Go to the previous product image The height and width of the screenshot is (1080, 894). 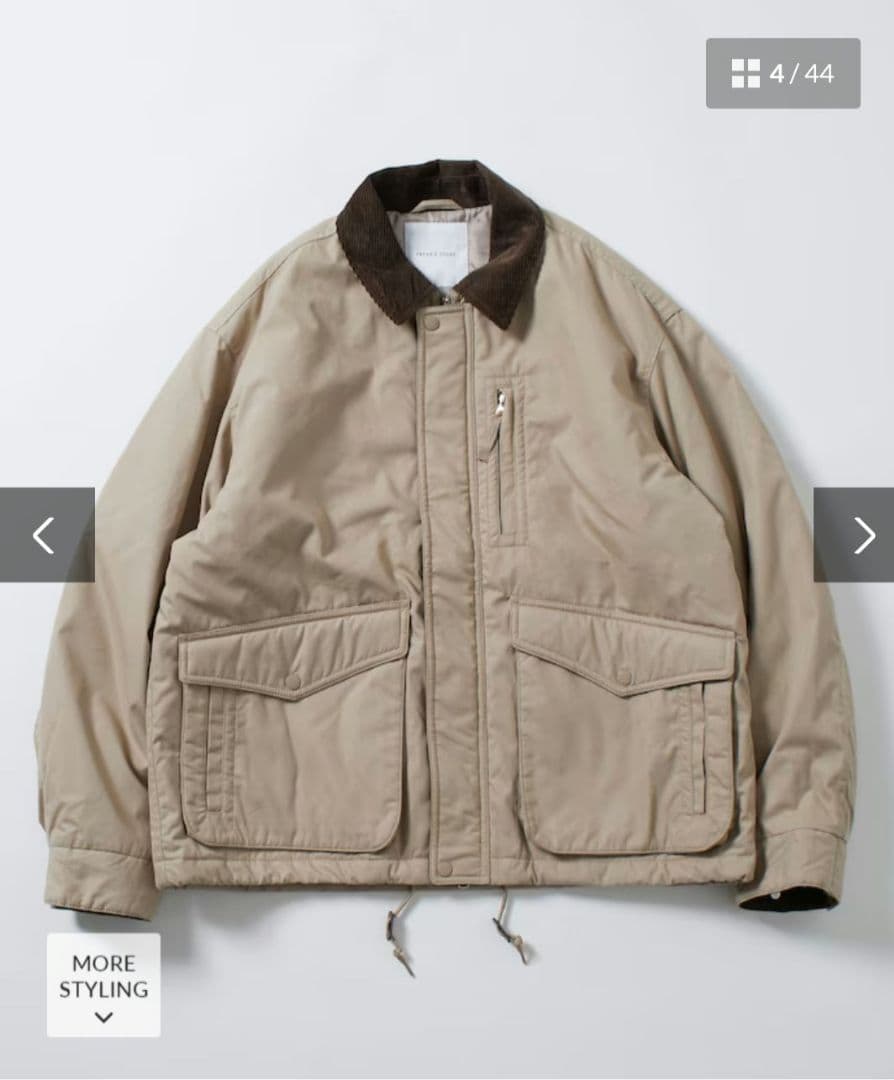(x=46, y=535)
